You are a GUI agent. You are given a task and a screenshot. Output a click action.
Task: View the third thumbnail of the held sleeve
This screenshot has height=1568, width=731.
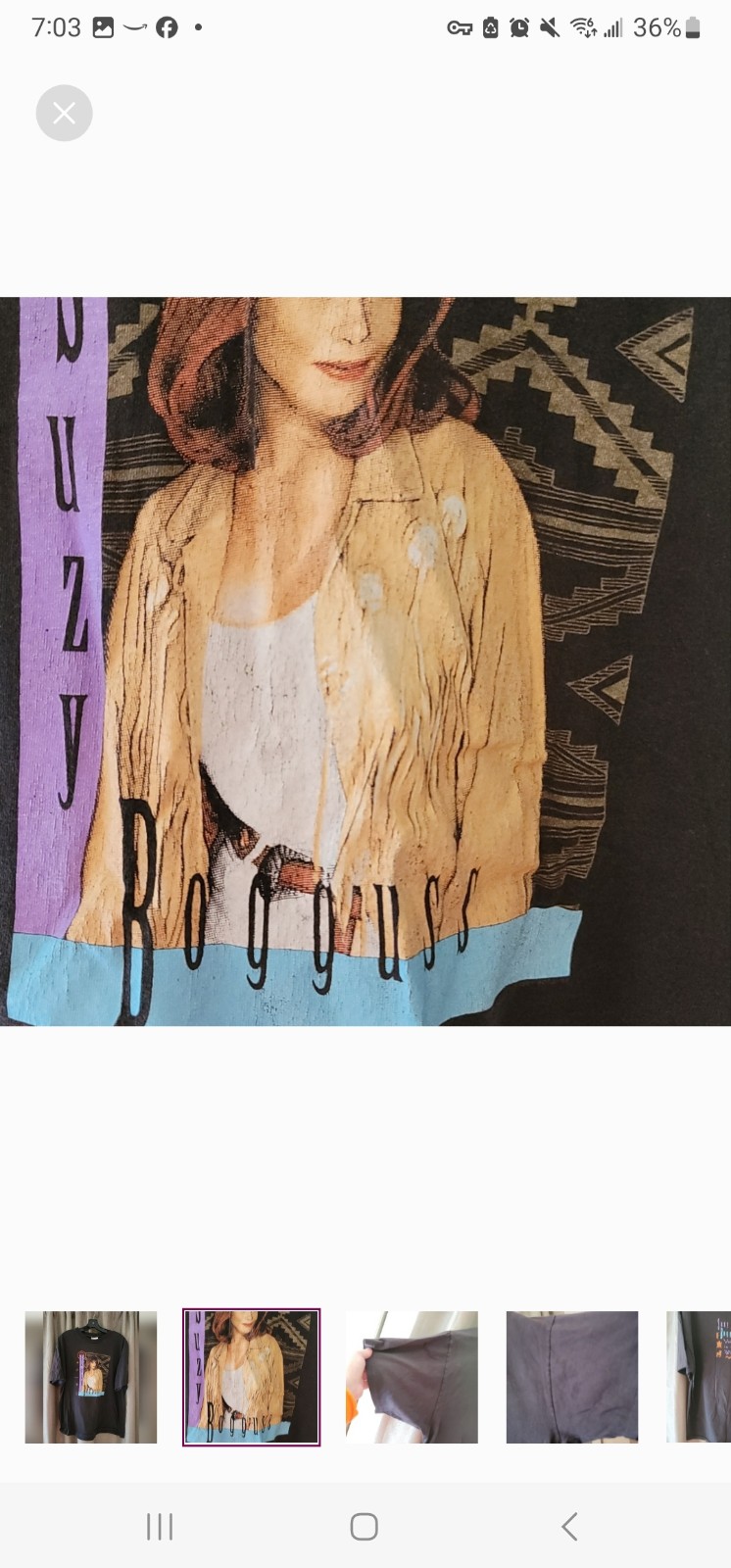point(412,1377)
